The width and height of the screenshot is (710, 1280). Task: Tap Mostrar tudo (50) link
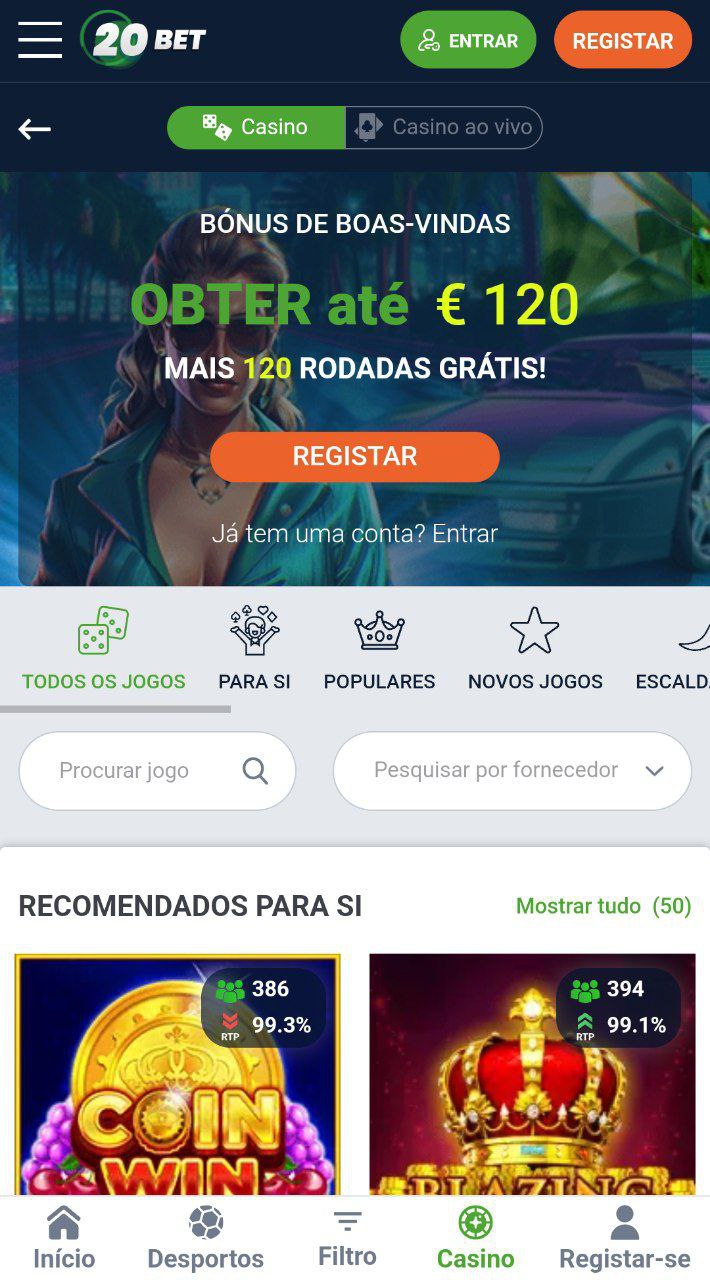[x=603, y=906]
